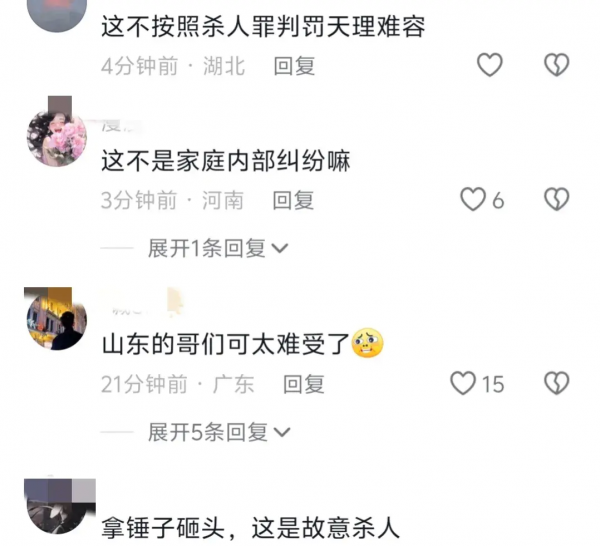Reply to the 广东 comment

[x=304, y=384]
